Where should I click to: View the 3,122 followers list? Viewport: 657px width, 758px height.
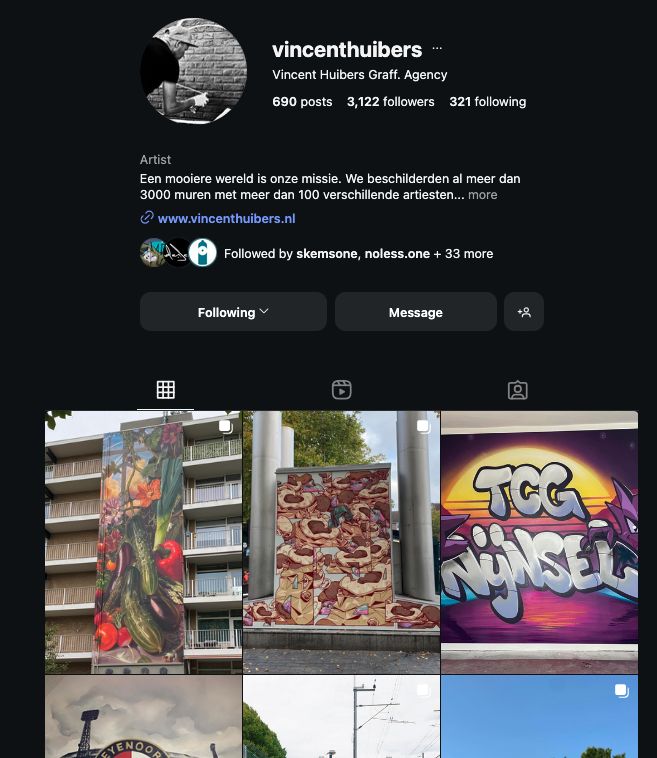coord(390,101)
